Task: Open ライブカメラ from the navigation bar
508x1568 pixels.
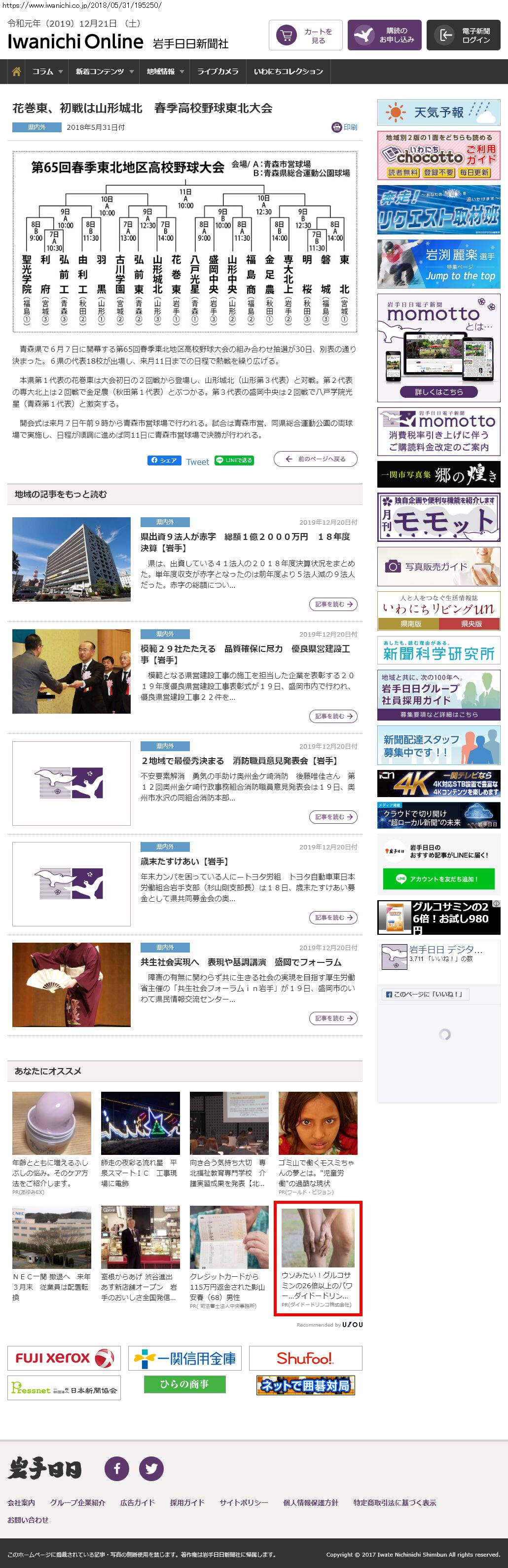Action: (217, 71)
